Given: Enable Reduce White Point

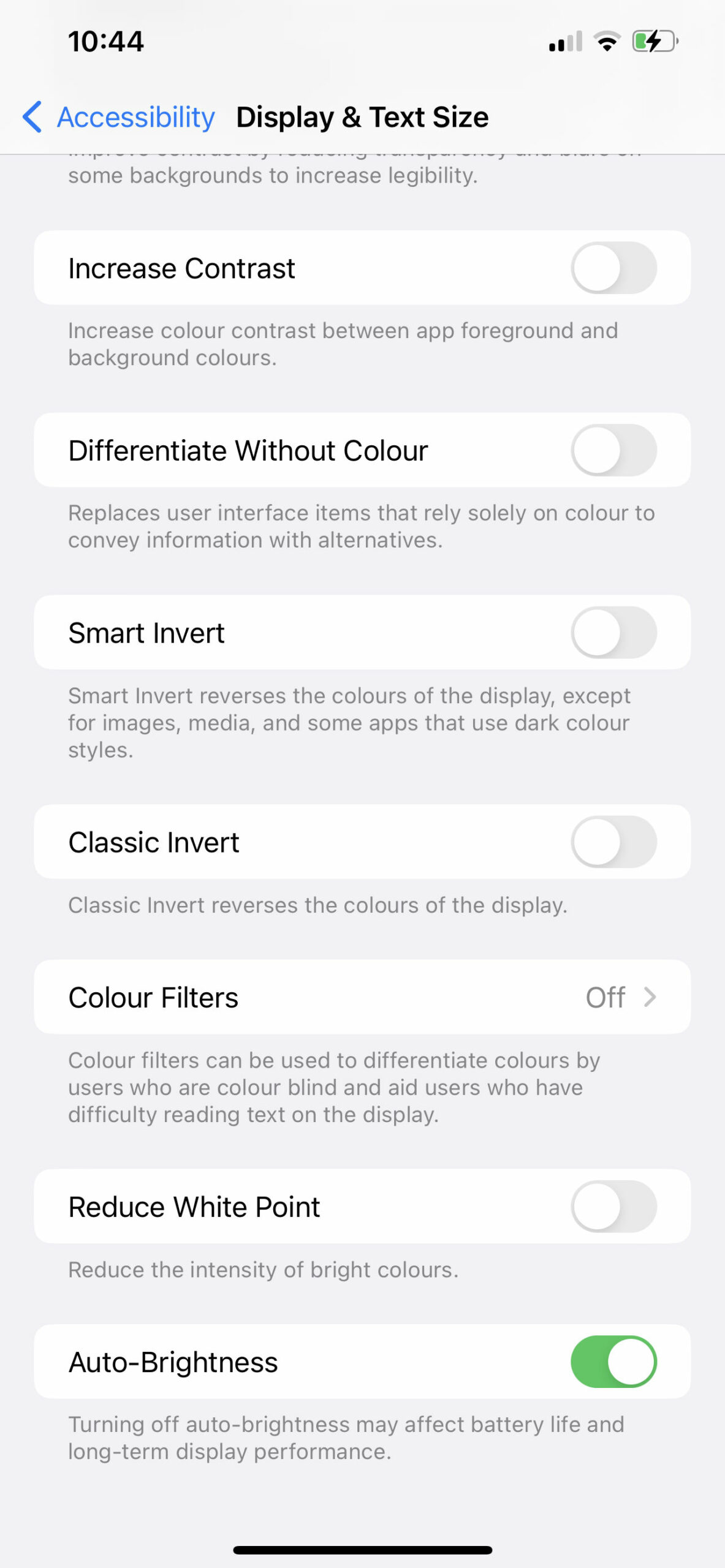Looking at the screenshot, I should tap(613, 1207).
